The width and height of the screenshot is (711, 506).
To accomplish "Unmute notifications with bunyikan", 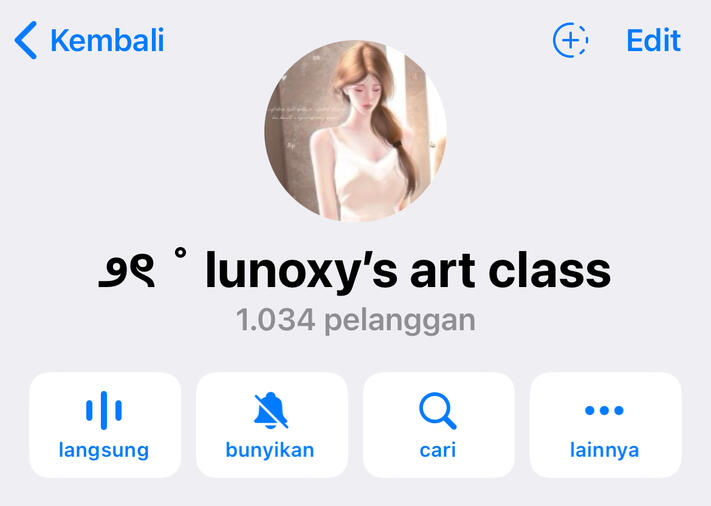I will 270,424.
